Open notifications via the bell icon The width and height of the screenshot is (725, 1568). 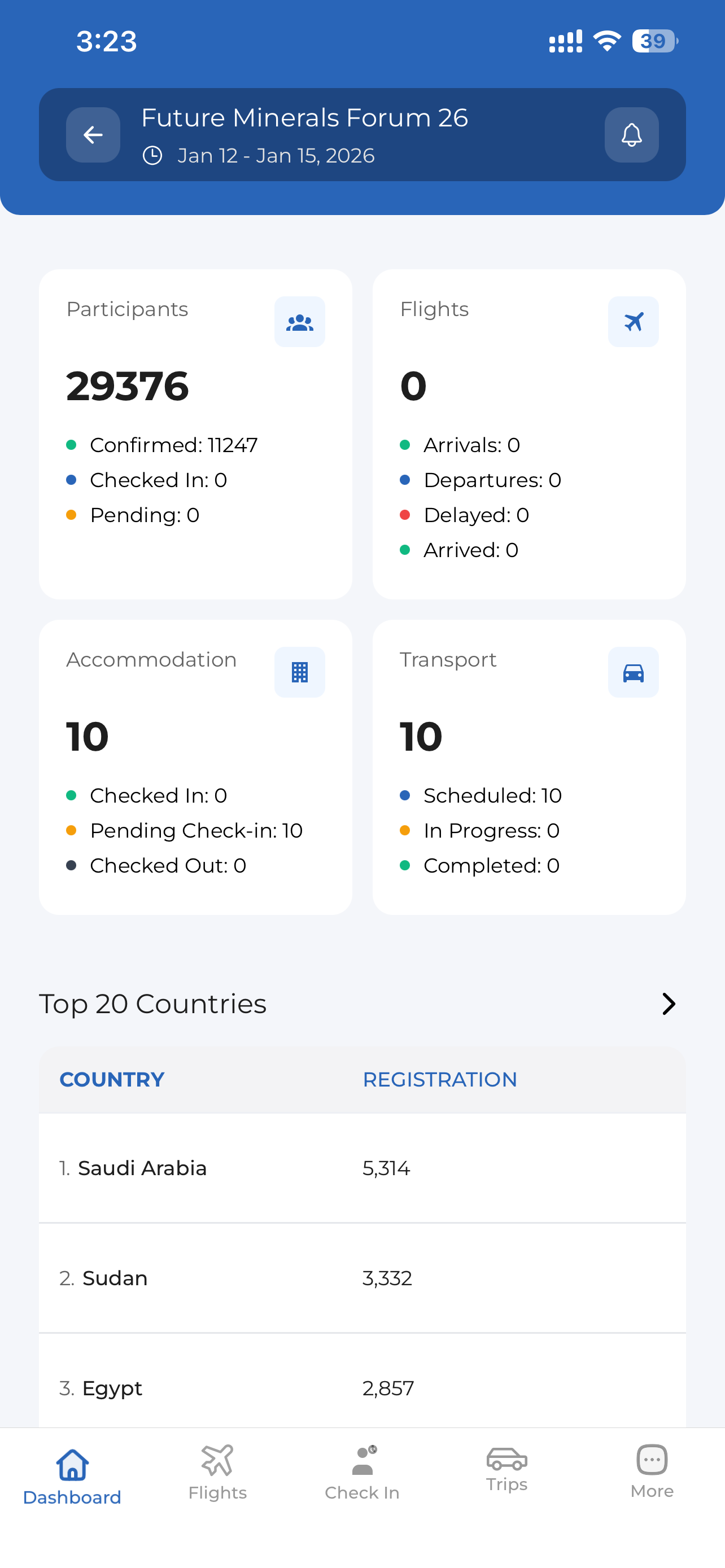click(631, 134)
